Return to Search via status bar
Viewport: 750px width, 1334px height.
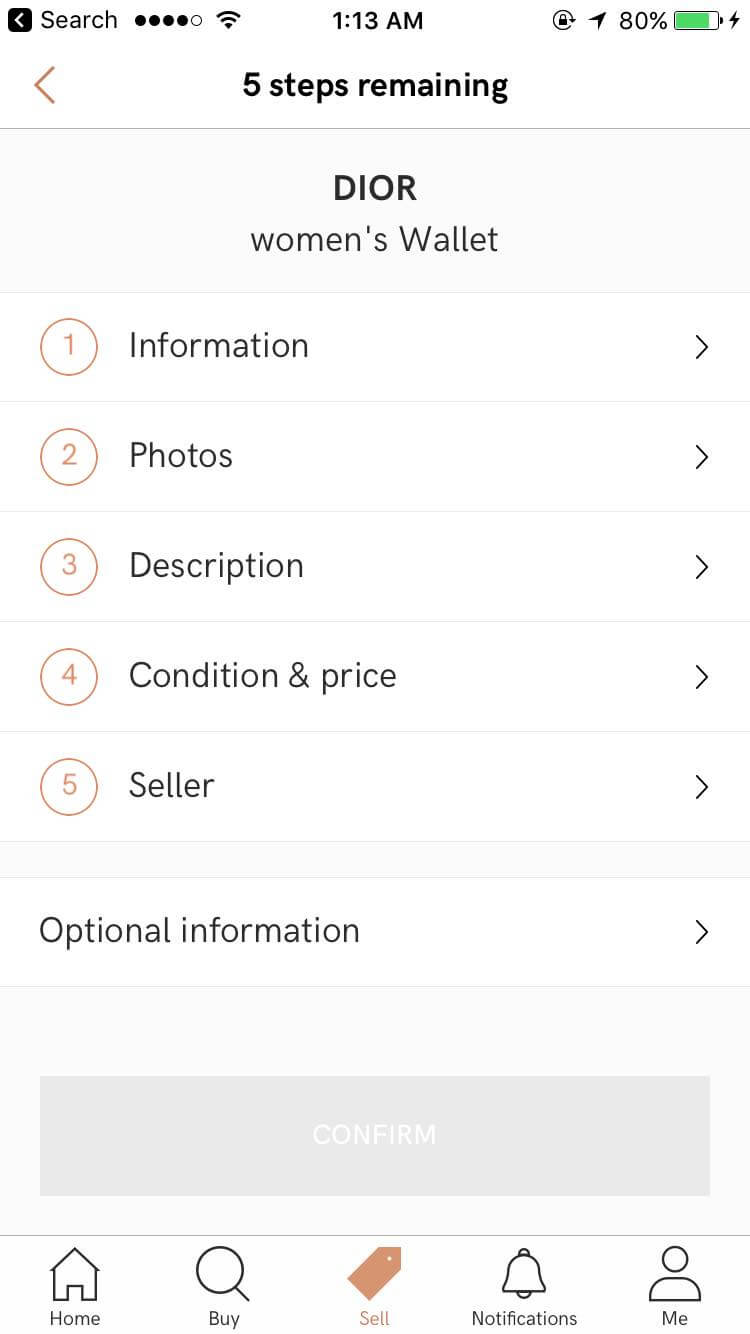62,20
